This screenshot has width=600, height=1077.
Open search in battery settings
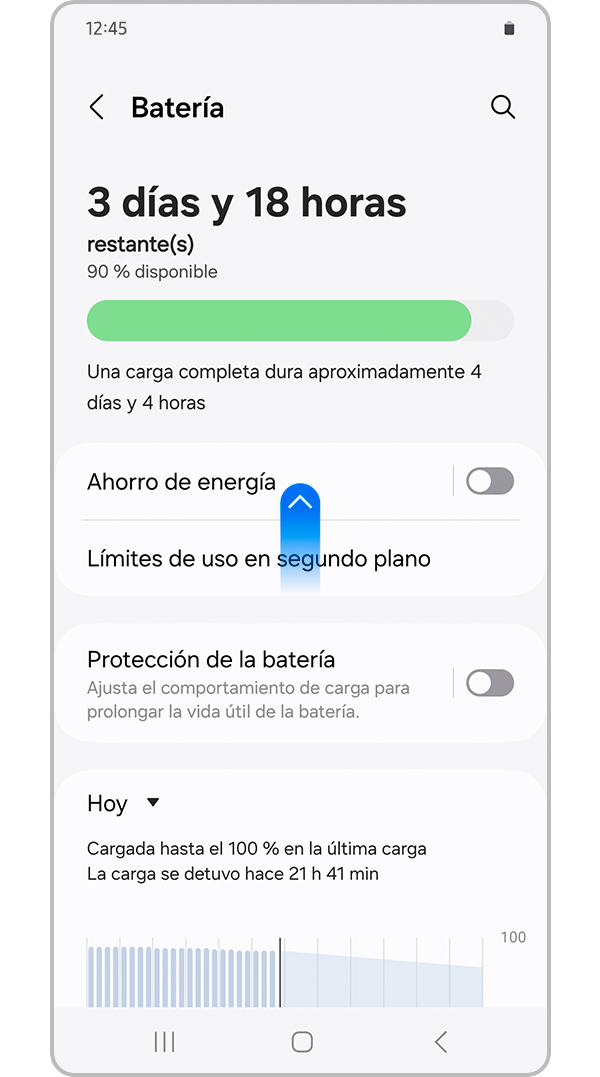pos(503,108)
